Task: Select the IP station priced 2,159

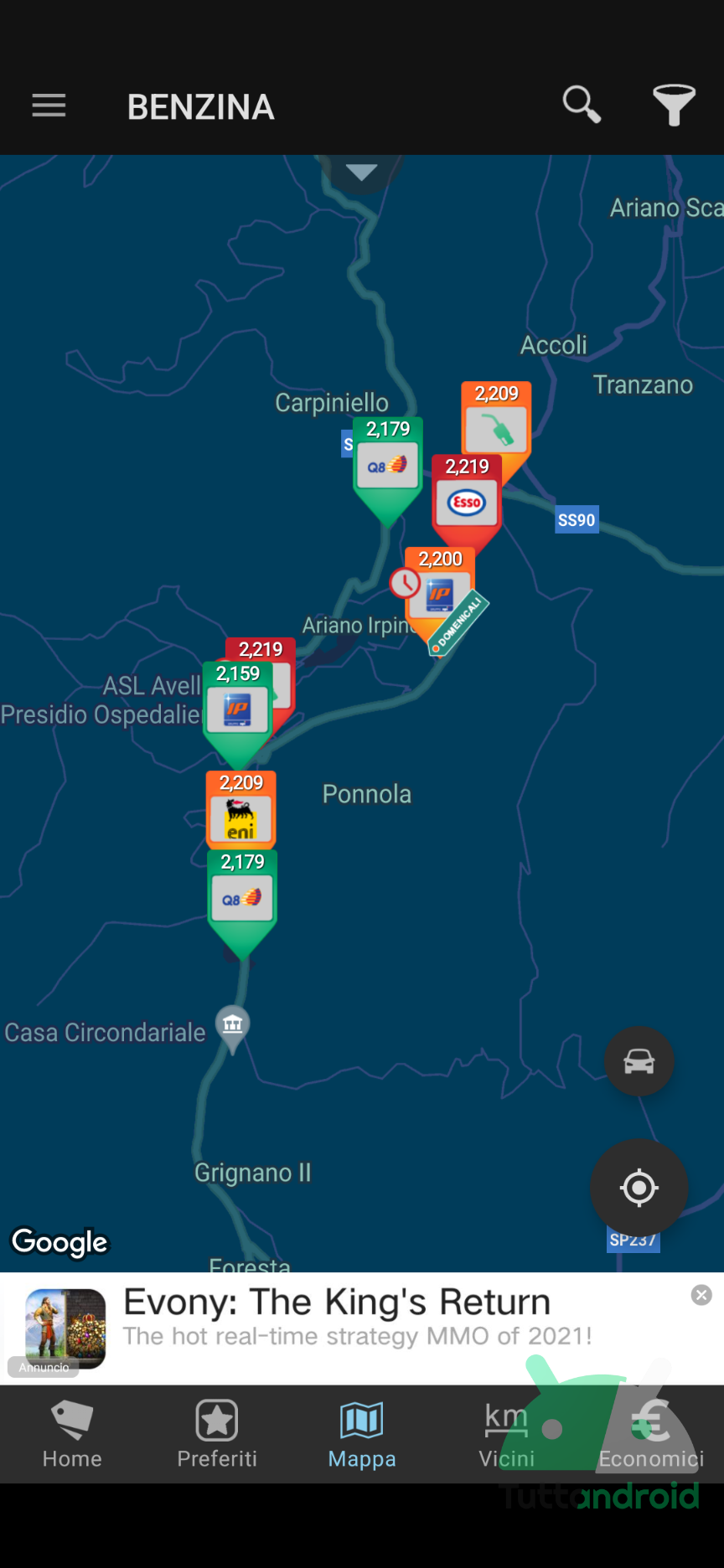Action: 237,709
